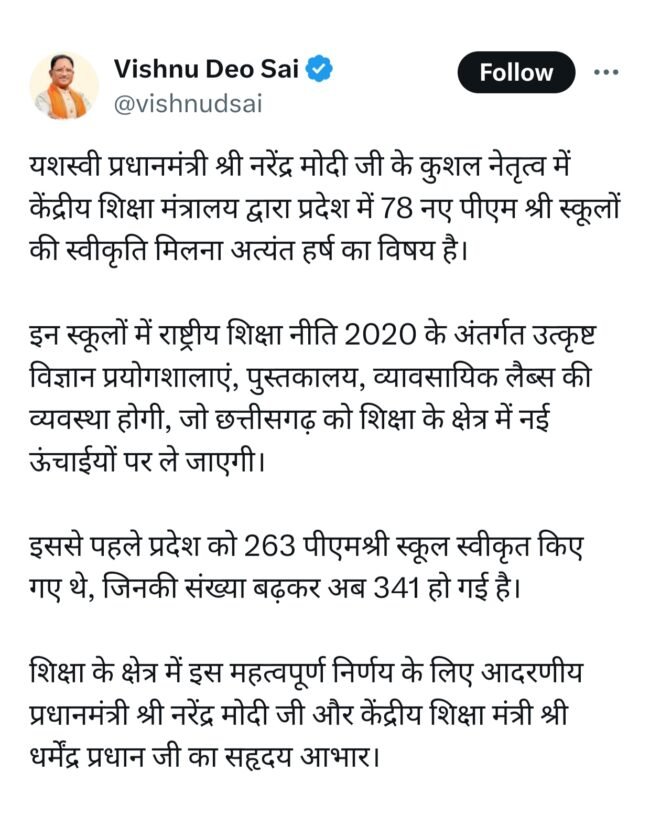Open the three-dot overflow menu
This screenshot has width=650, height=814.
click(606, 72)
